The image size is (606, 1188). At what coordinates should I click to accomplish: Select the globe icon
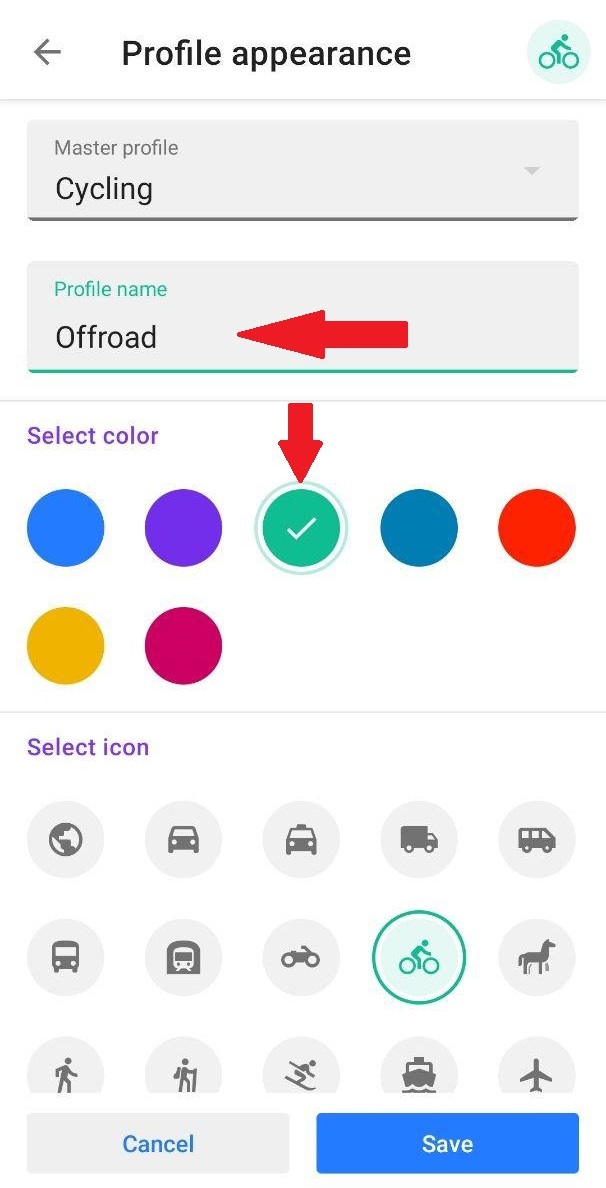(x=65, y=839)
